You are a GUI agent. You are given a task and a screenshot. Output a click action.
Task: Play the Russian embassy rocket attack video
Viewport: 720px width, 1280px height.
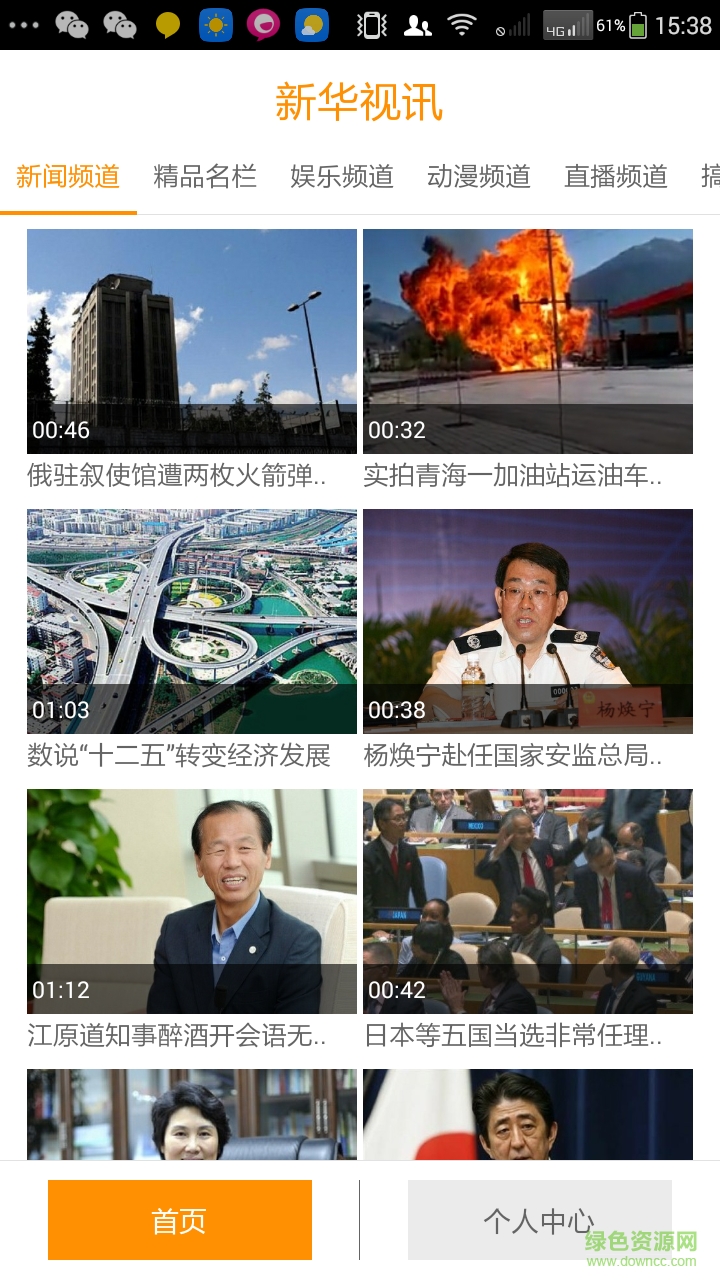(192, 340)
